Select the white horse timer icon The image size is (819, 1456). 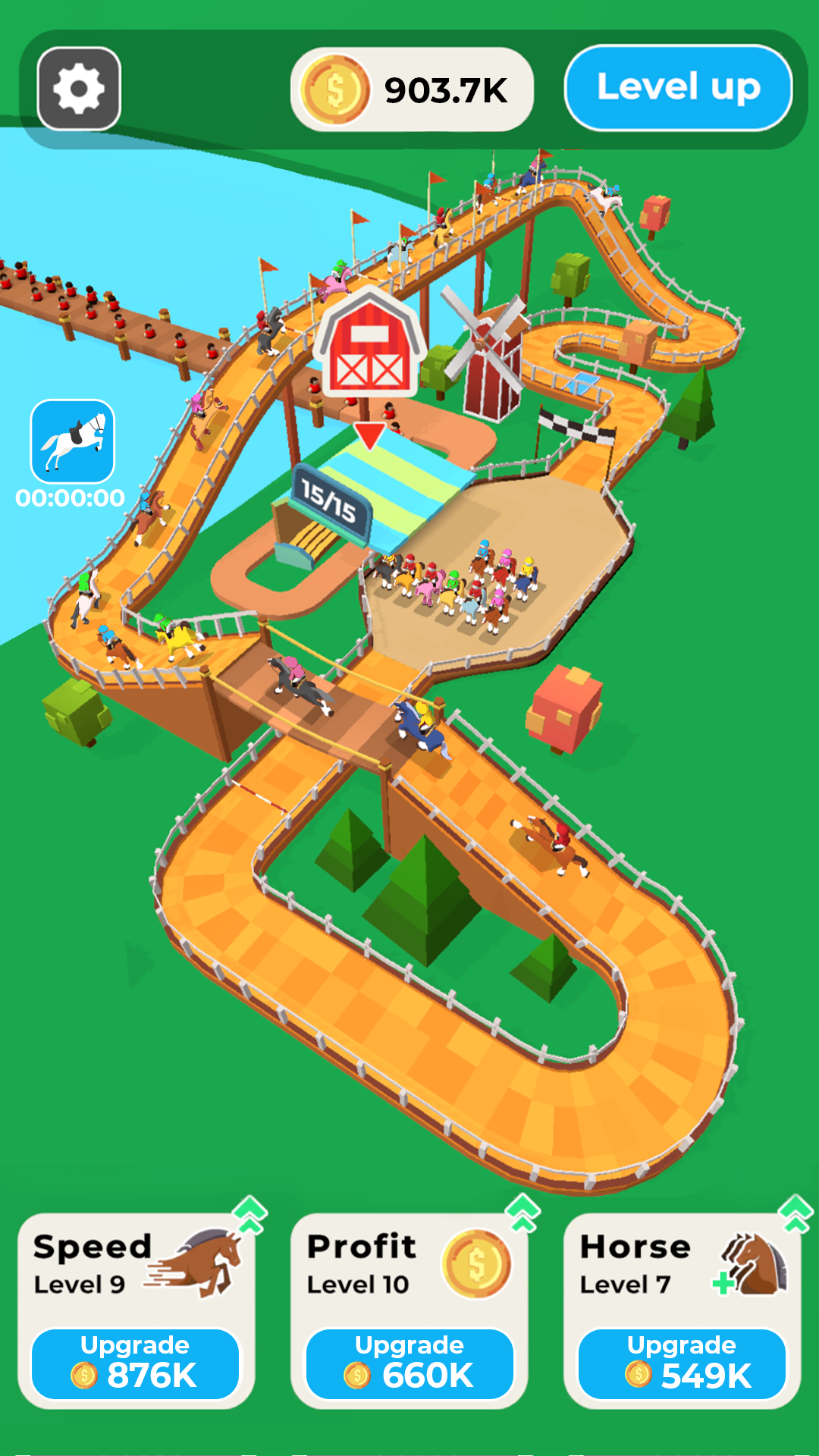point(74,440)
